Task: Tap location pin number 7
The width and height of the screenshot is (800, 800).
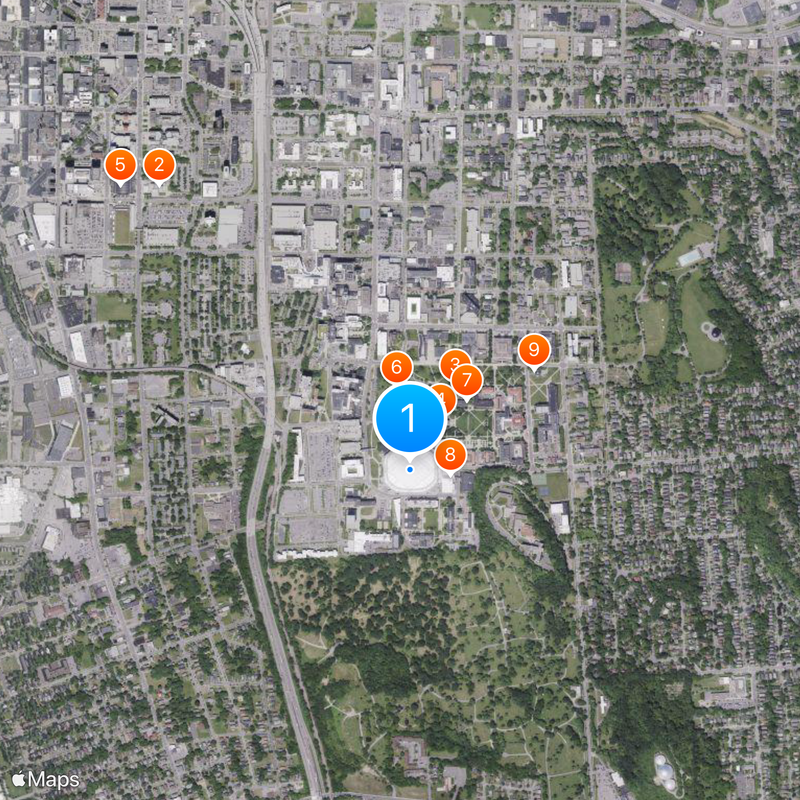Action: click(467, 380)
